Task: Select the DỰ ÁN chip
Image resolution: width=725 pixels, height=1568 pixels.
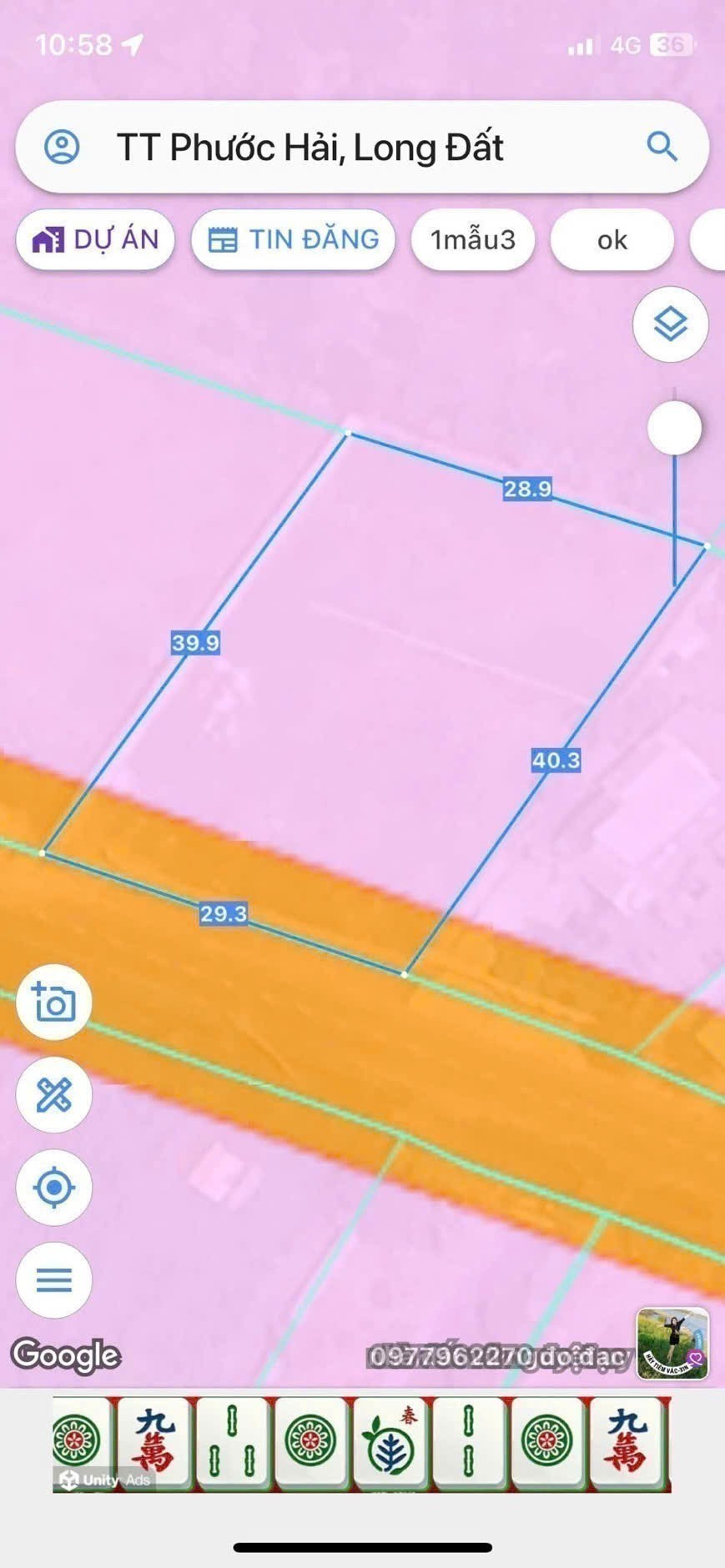Action: pyautogui.click(x=95, y=240)
